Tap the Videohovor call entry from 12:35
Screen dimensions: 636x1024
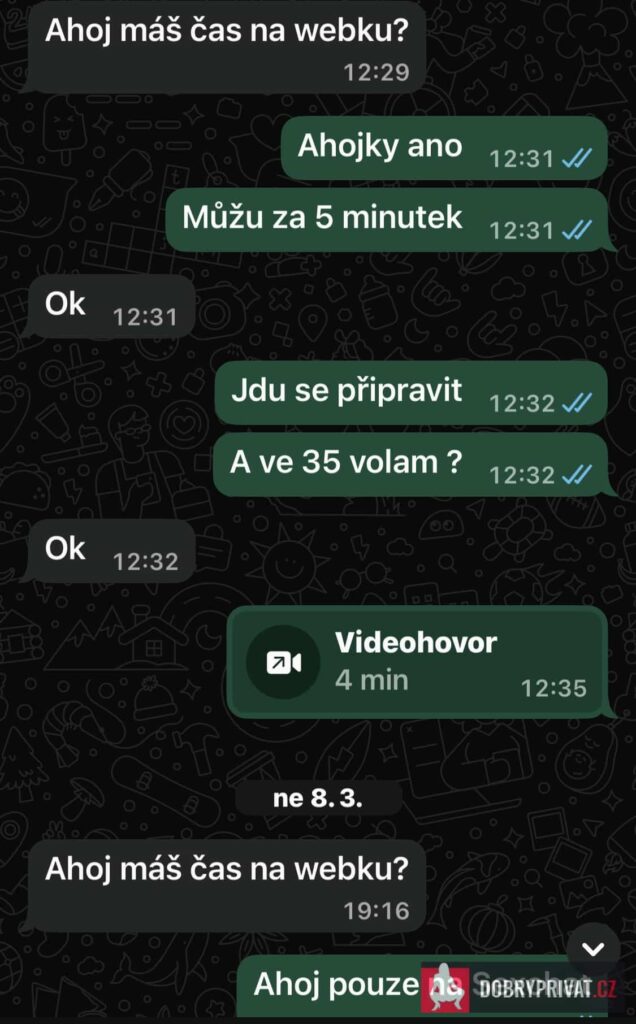pos(416,661)
